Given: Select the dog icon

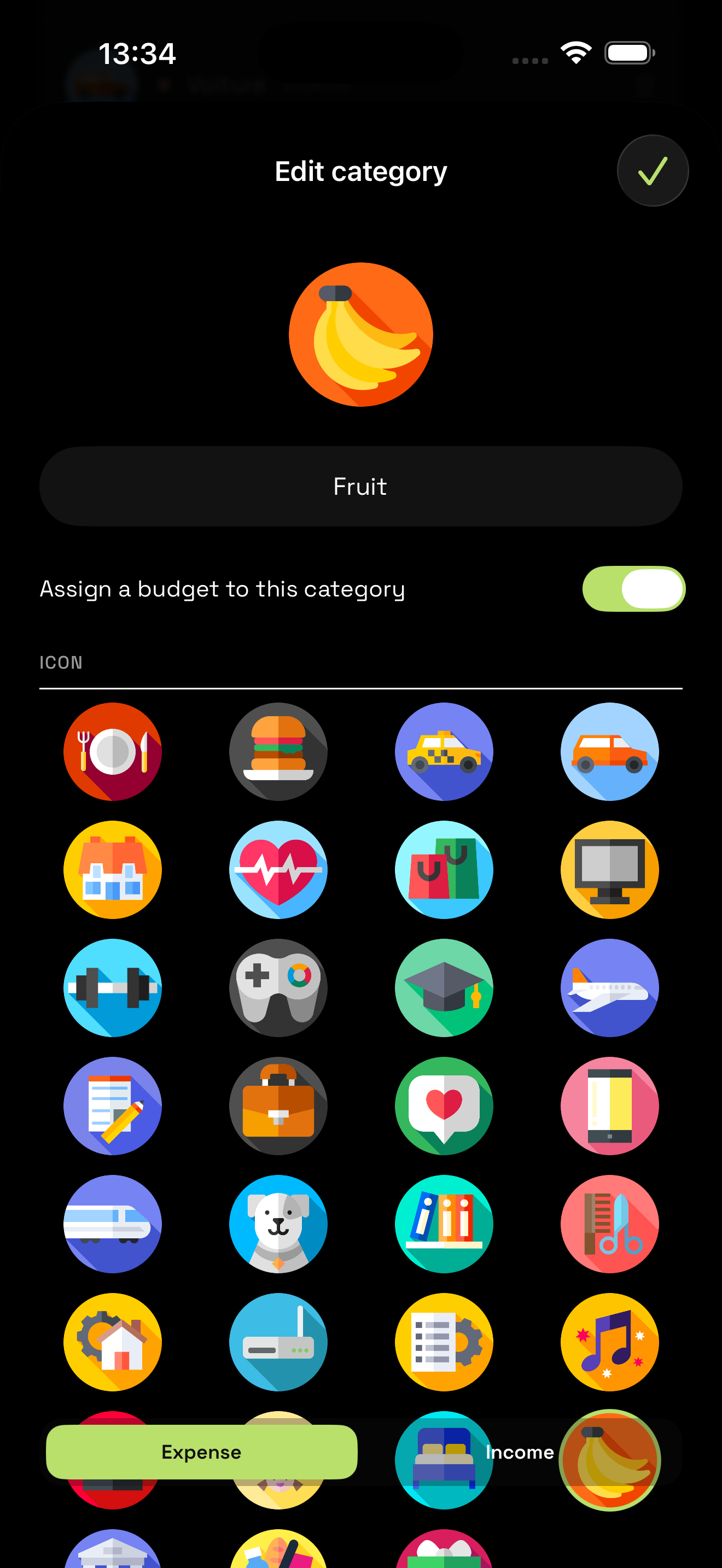Looking at the screenshot, I should point(278,1224).
